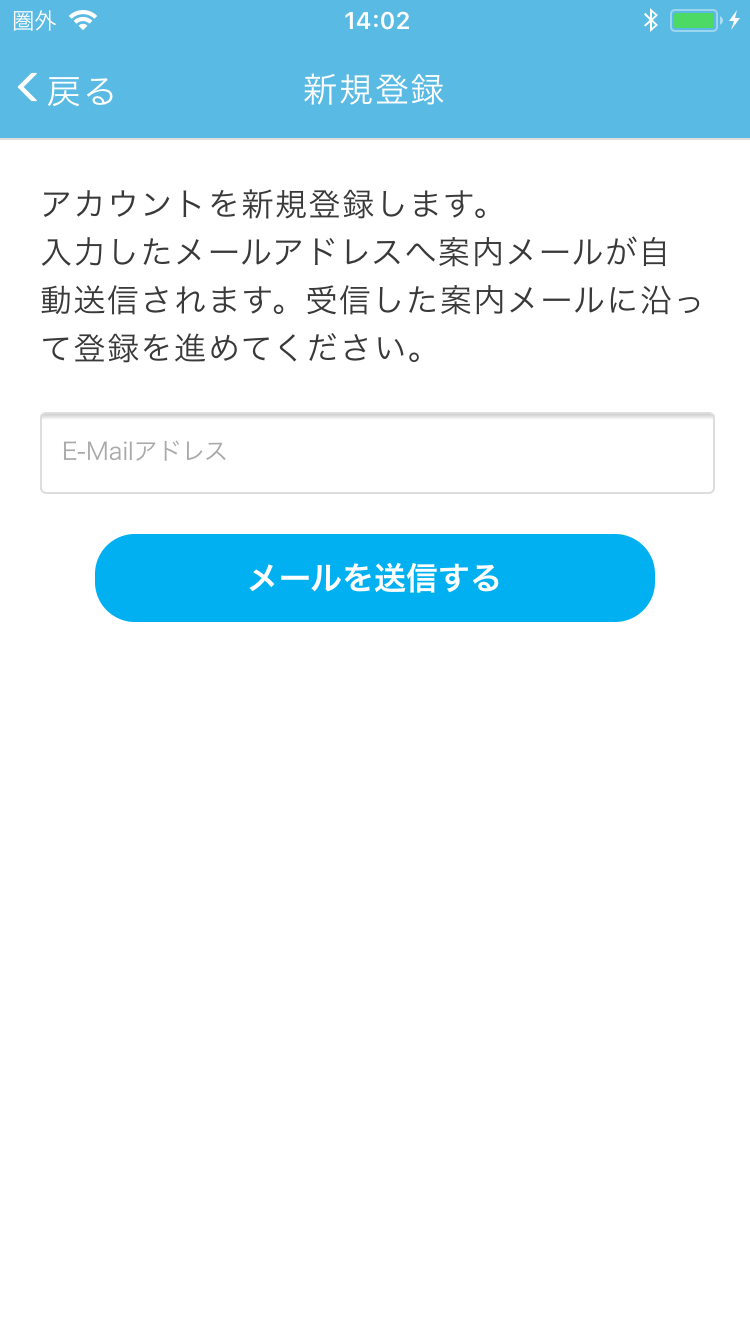Tap the Wi-Fi icon in the status bar
The image size is (750, 1334).
(82, 18)
